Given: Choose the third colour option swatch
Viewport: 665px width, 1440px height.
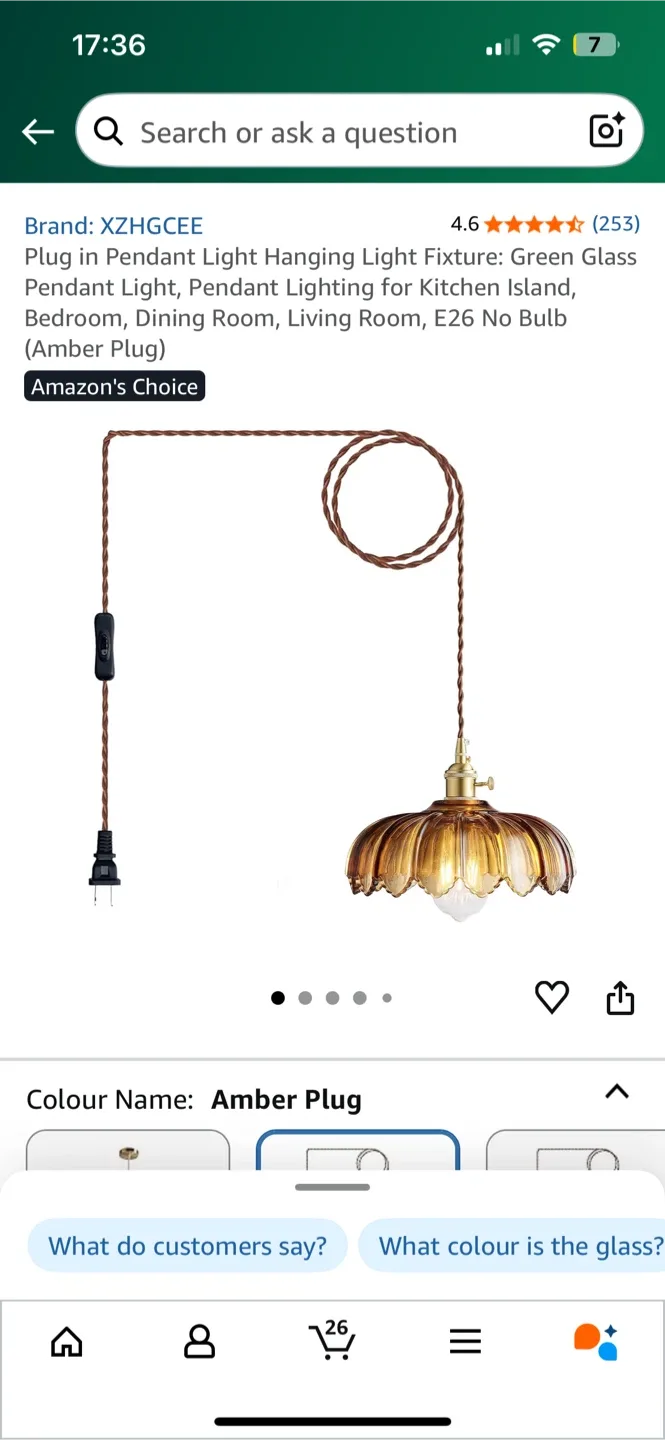Looking at the screenshot, I should (575, 1152).
